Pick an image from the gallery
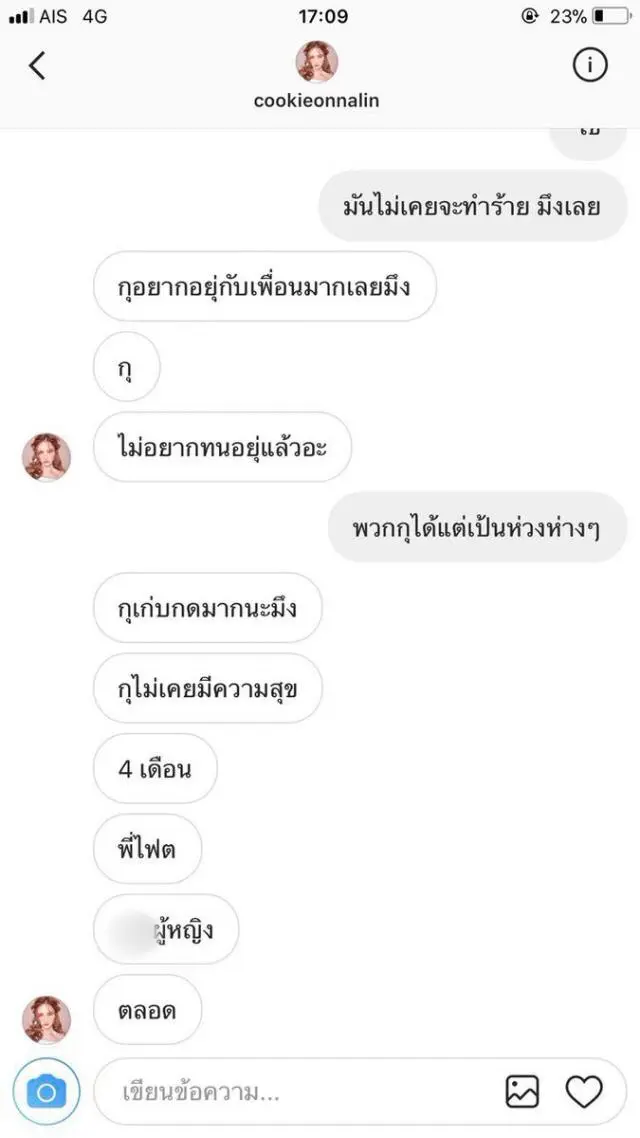This screenshot has height=1138, width=640. click(x=522, y=1092)
